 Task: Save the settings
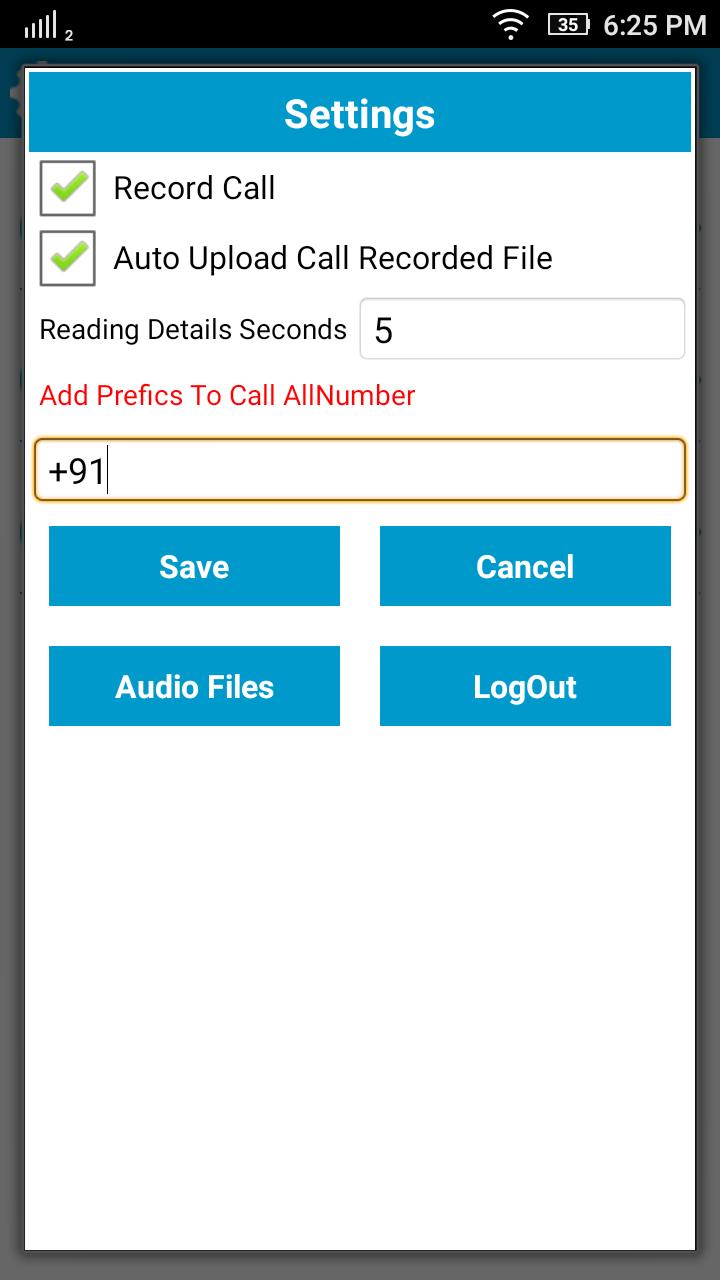[194, 566]
